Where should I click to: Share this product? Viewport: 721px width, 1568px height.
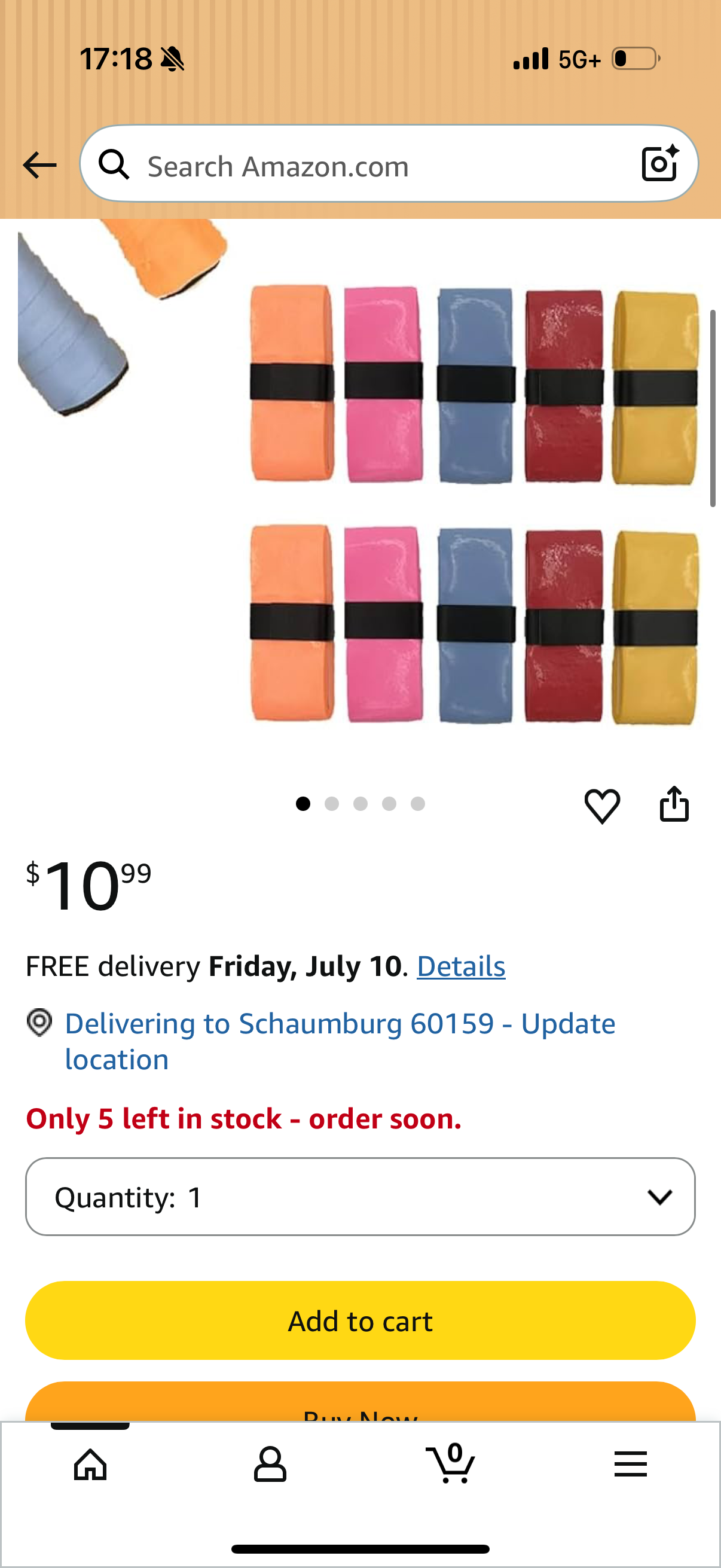coord(674,804)
